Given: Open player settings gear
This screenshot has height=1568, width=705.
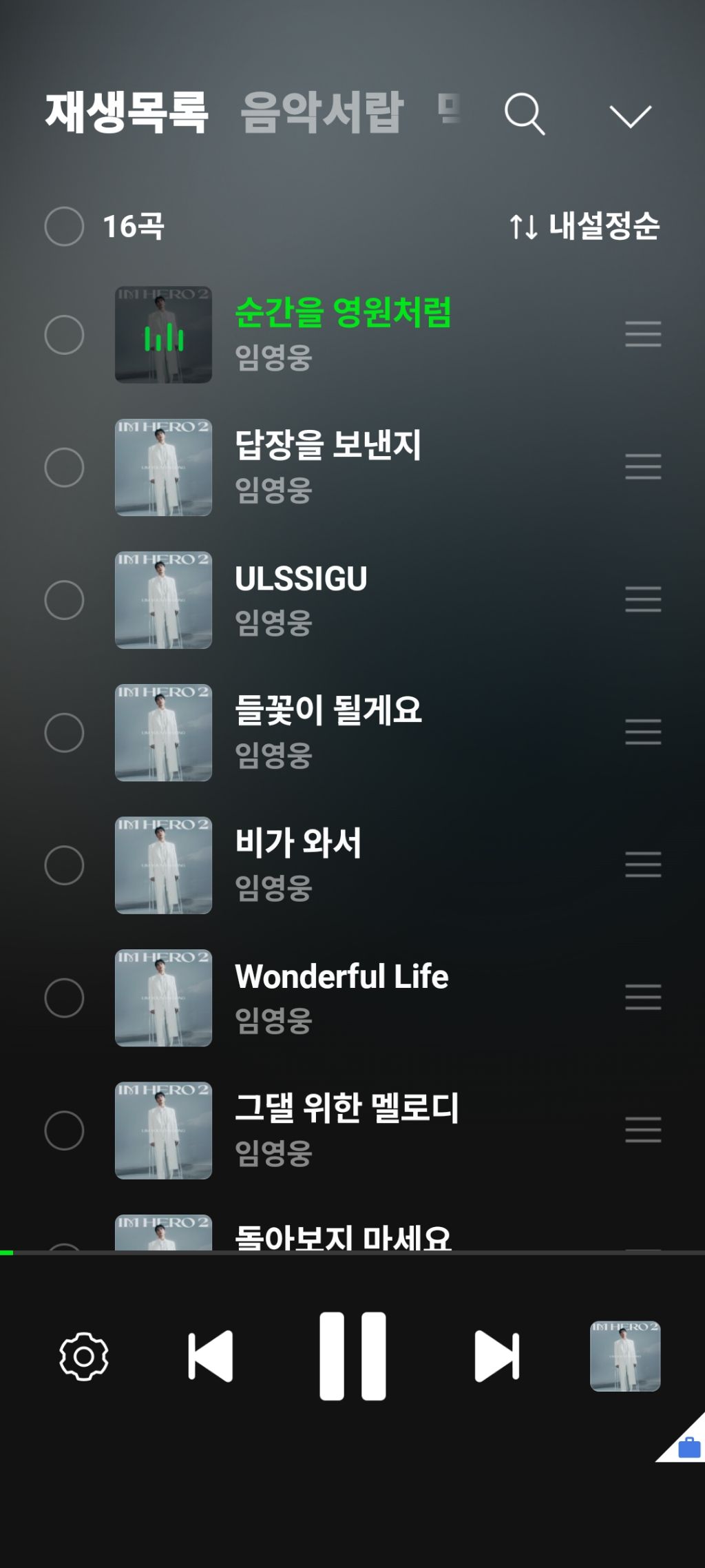Looking at the screenshot, I should 84,1356.
